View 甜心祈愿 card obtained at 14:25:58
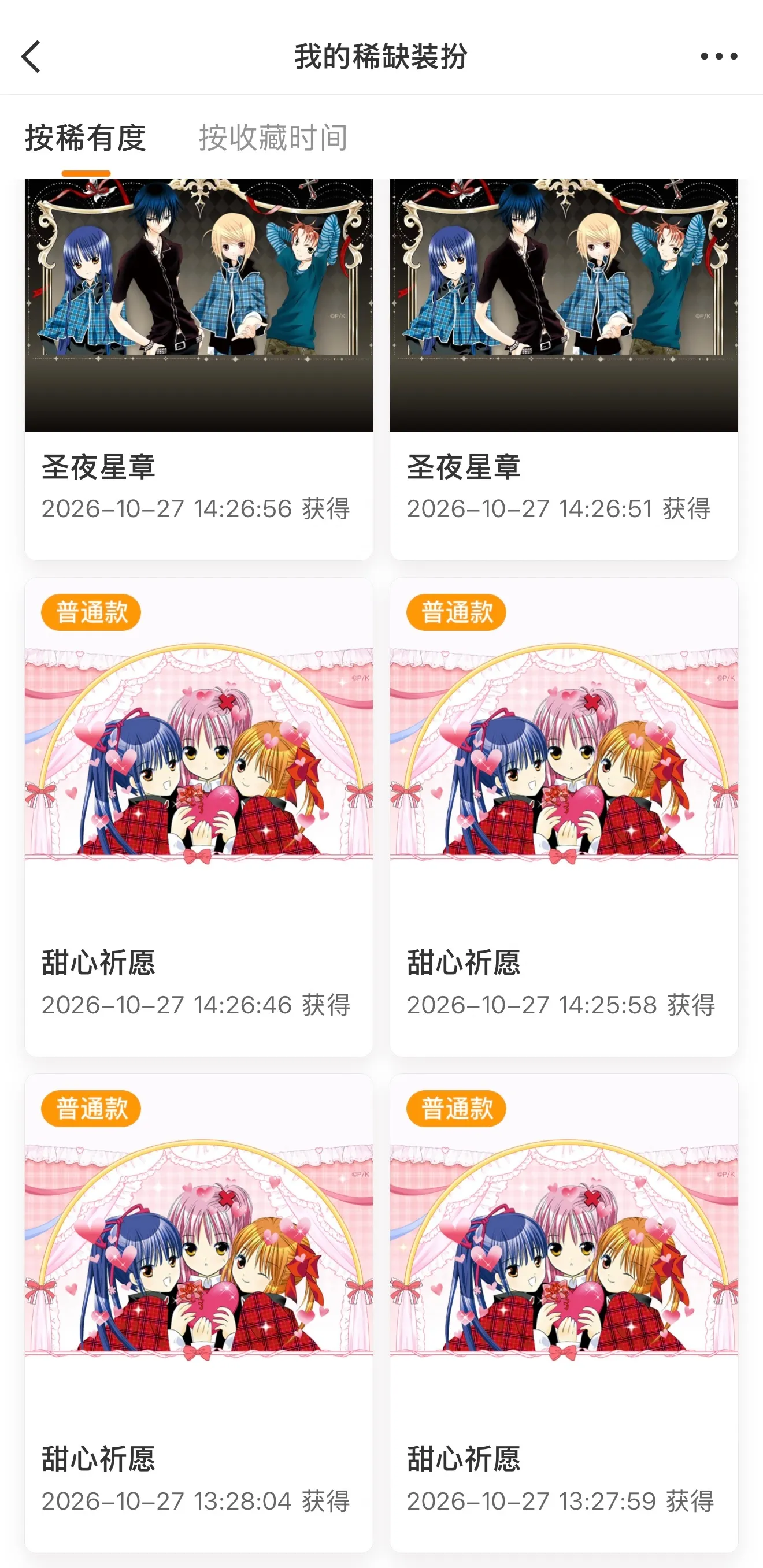The height and width of the screenshot is (1568, 763). point(564,817)
